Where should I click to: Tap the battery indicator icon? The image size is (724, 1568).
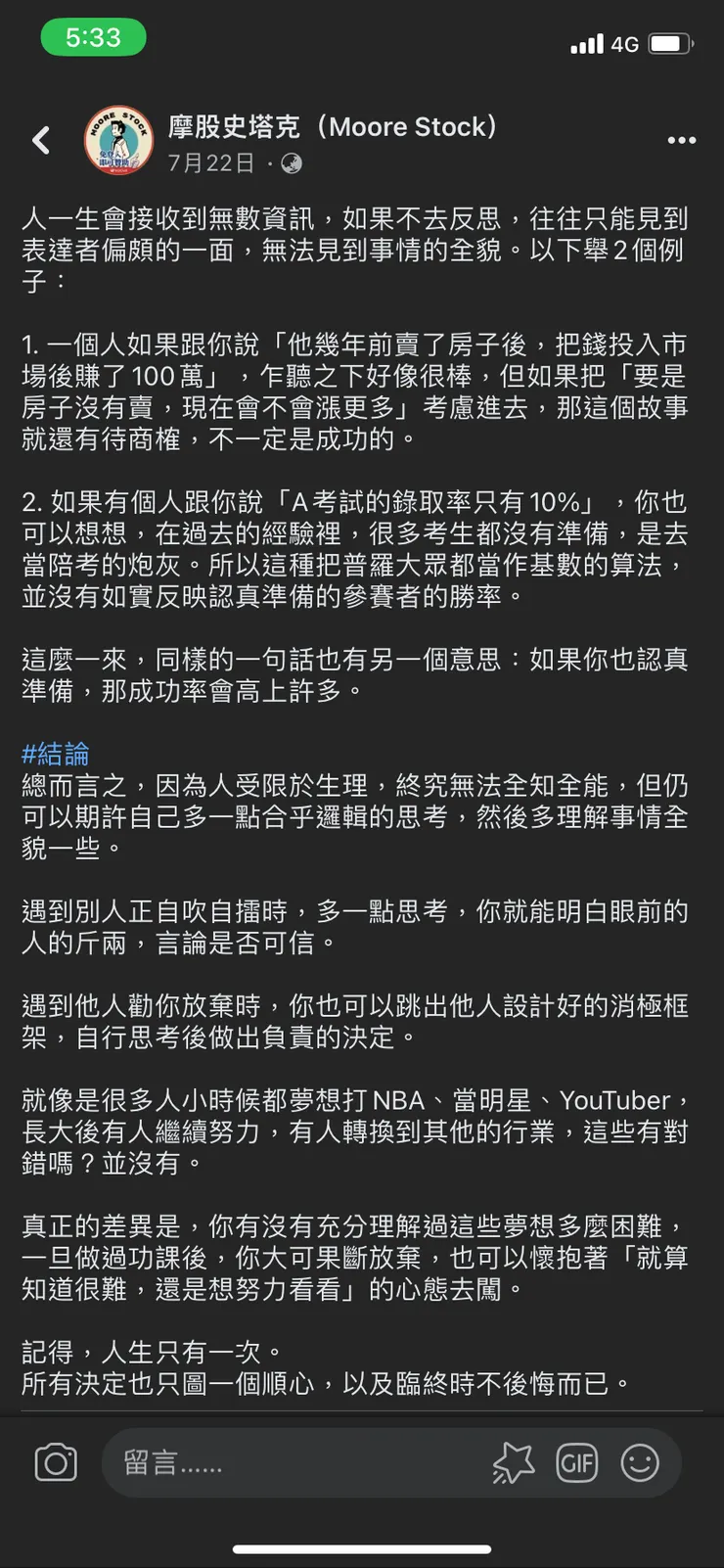click(x=670, y=44)
